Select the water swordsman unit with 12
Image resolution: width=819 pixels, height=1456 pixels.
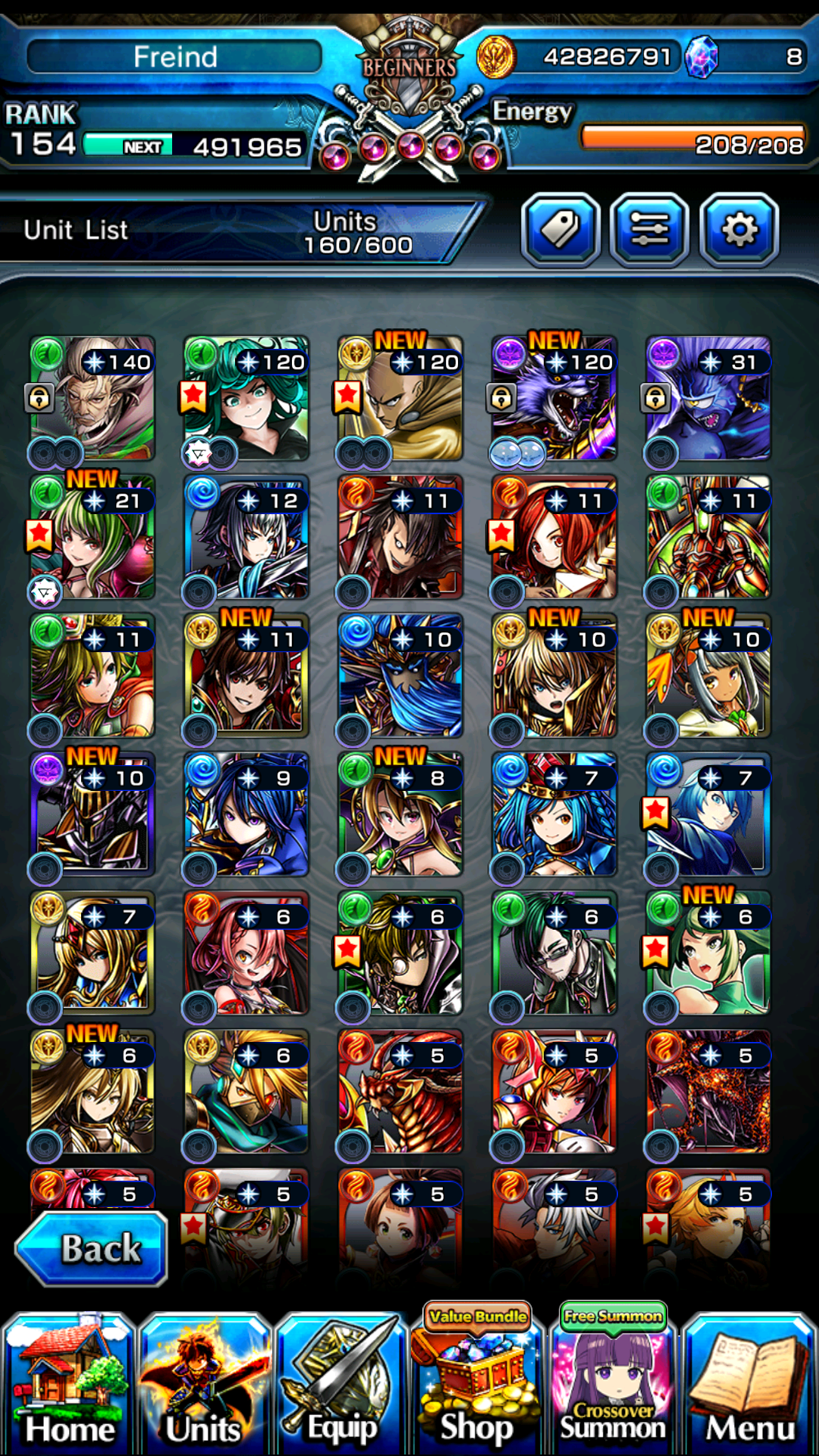tap(246, 538)
